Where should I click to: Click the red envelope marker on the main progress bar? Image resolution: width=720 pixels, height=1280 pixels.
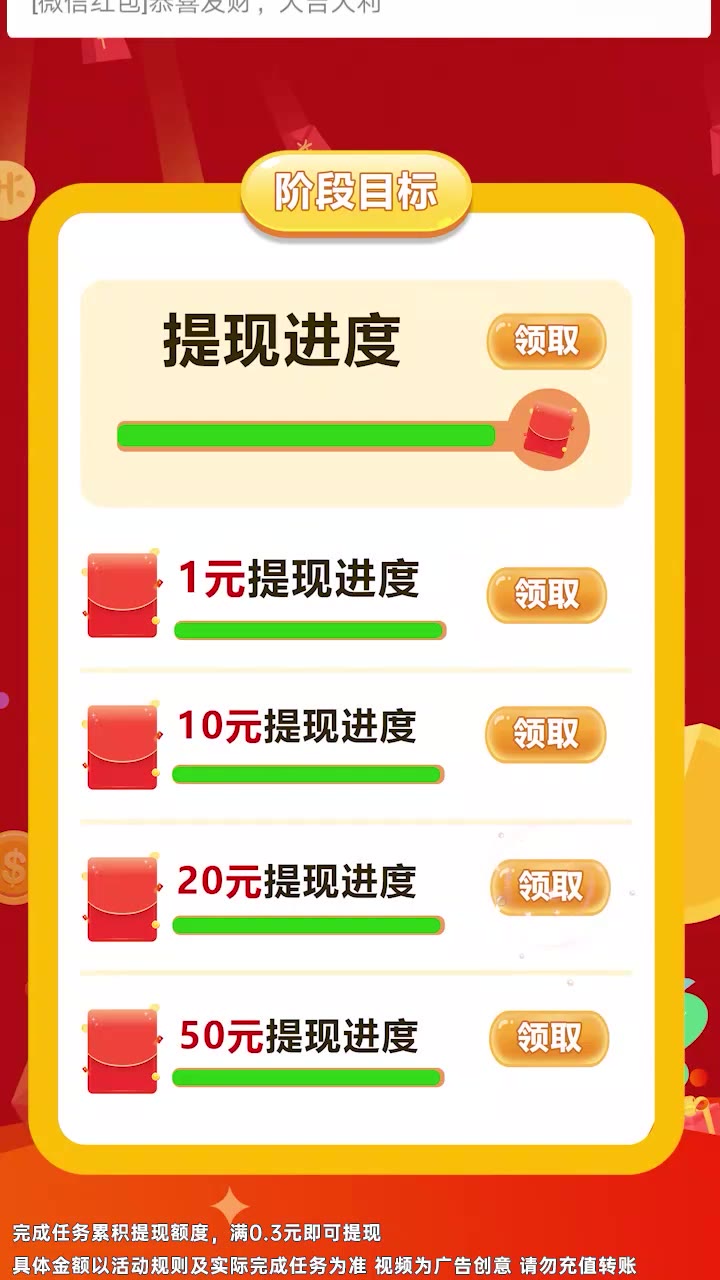[546, 428]
